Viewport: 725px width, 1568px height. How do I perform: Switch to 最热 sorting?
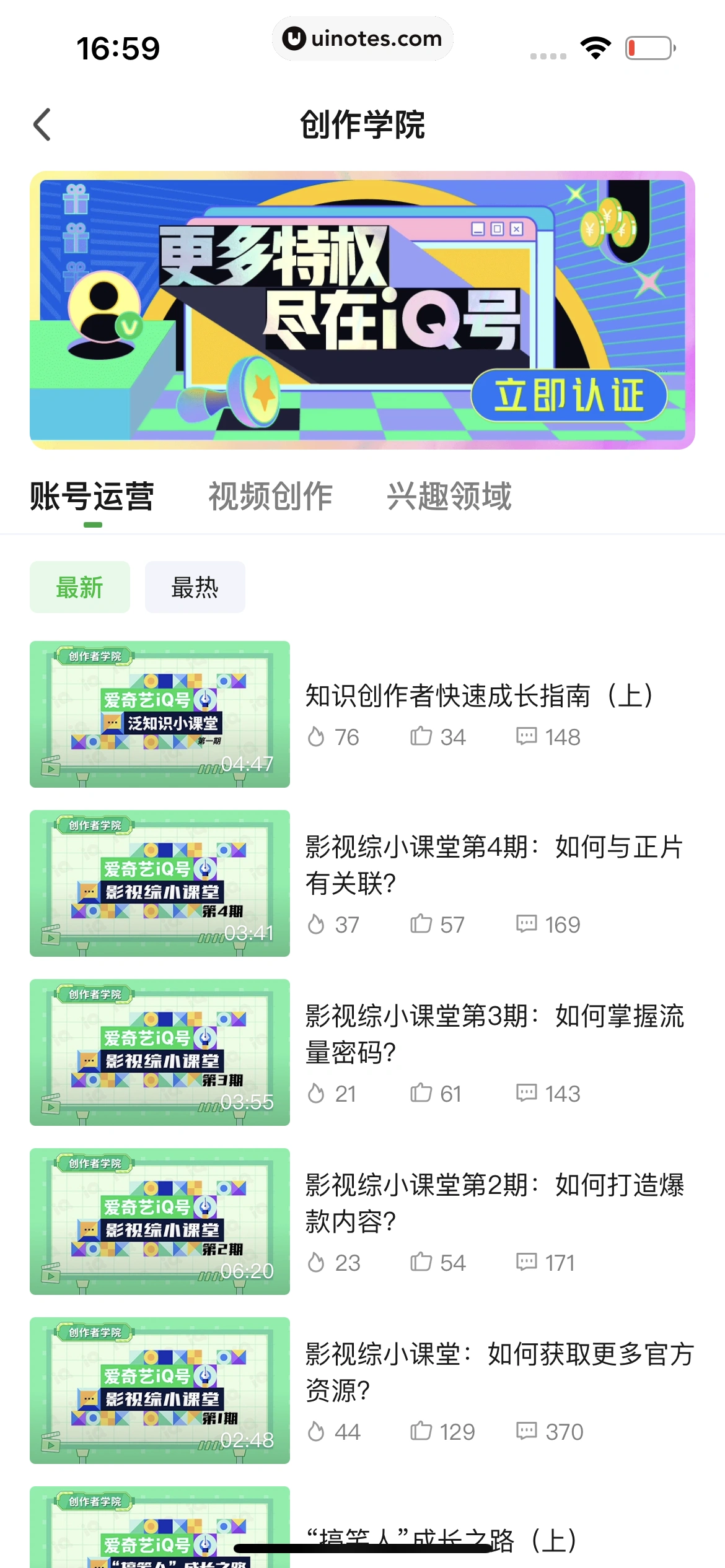point(195,587)
